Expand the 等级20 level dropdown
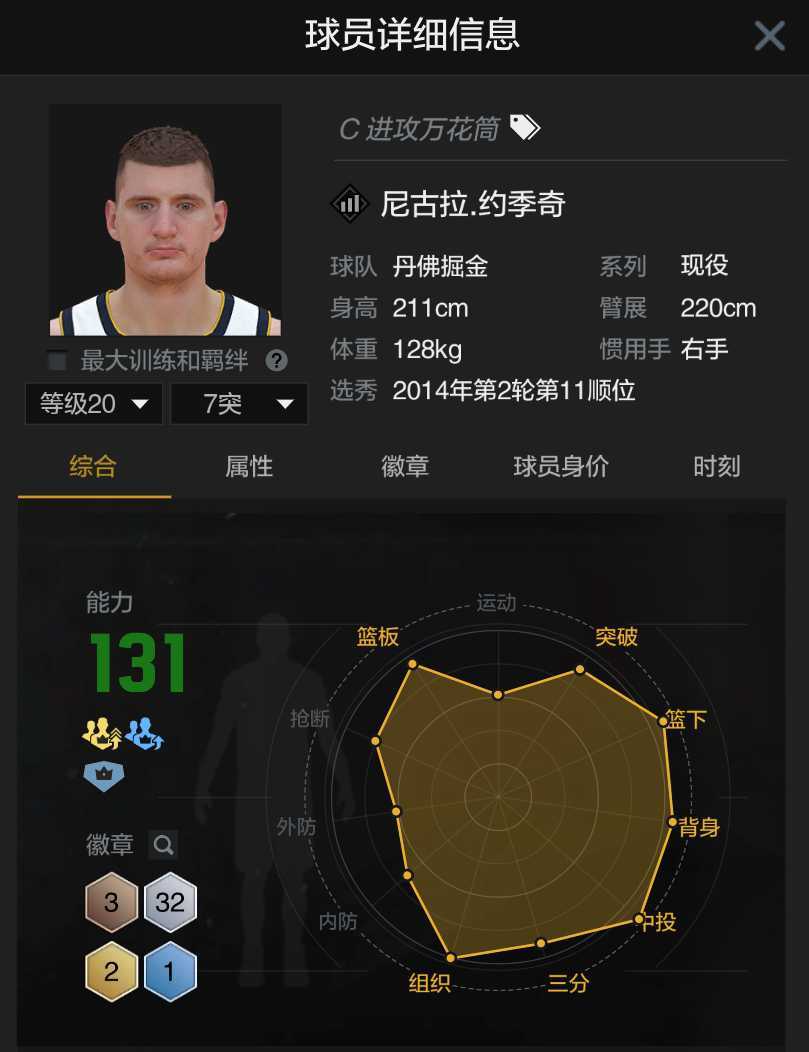This screenshot has width=809, height=1052. coord(94,404)
